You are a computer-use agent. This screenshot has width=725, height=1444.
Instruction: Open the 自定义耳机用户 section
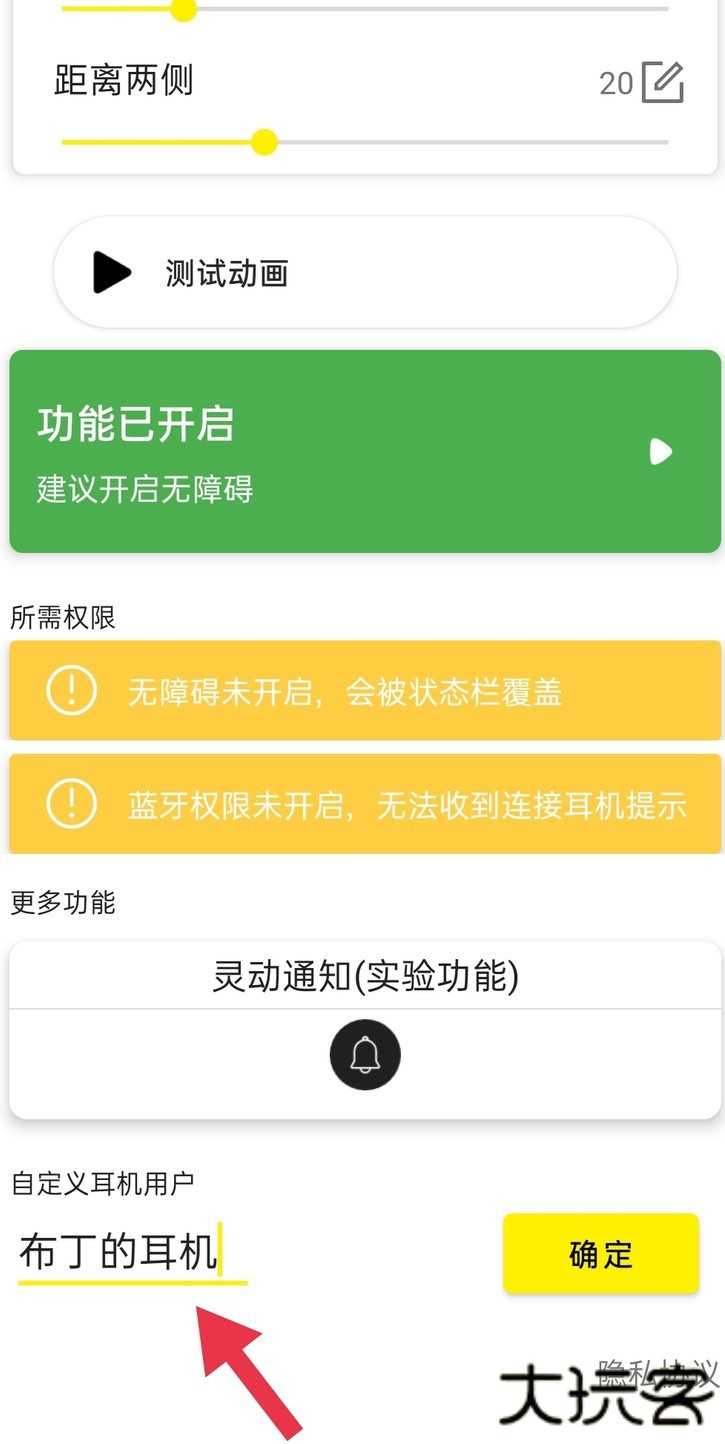(105, 1182)
